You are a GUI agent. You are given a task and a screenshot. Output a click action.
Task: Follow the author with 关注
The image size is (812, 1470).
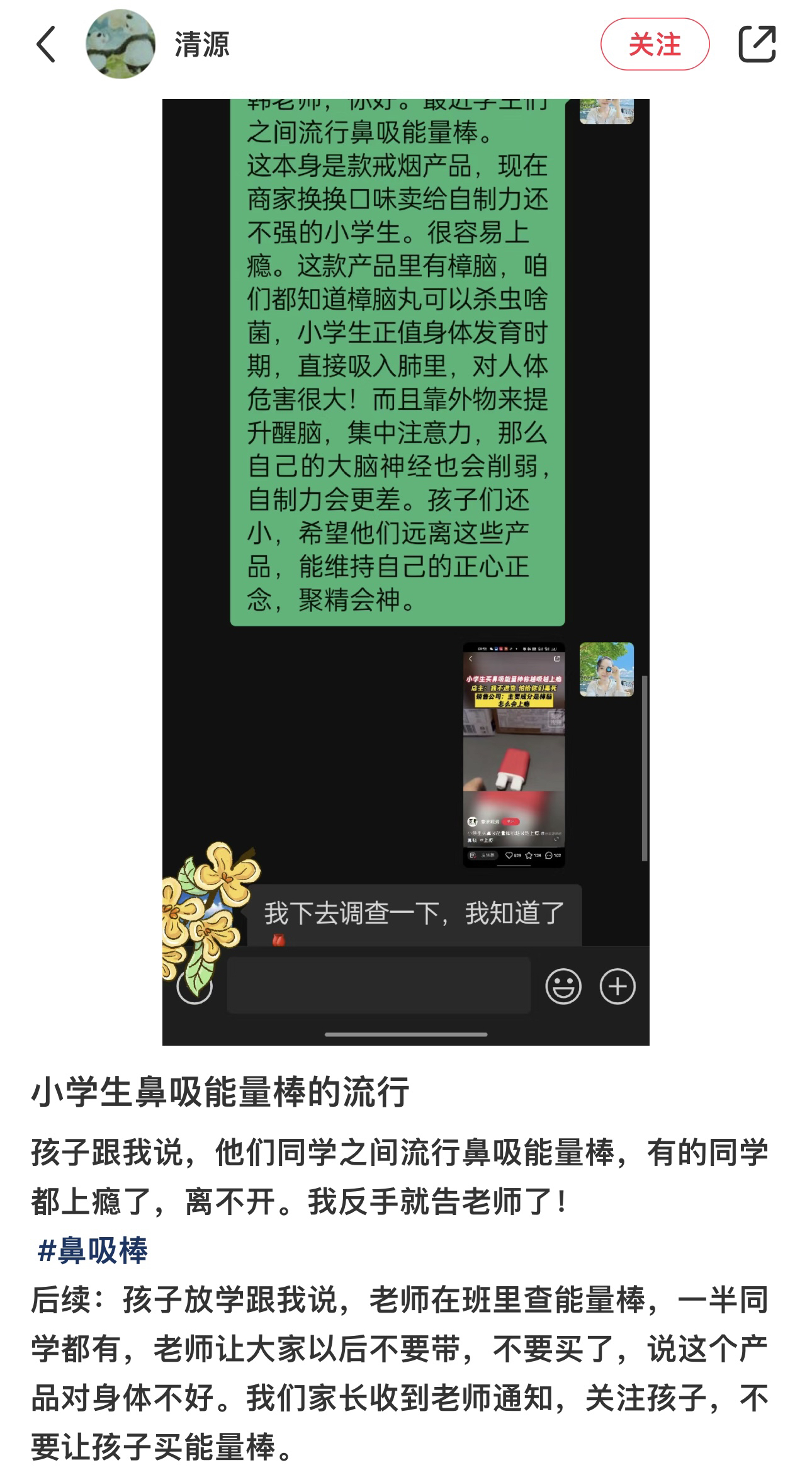tap(655, 44)
